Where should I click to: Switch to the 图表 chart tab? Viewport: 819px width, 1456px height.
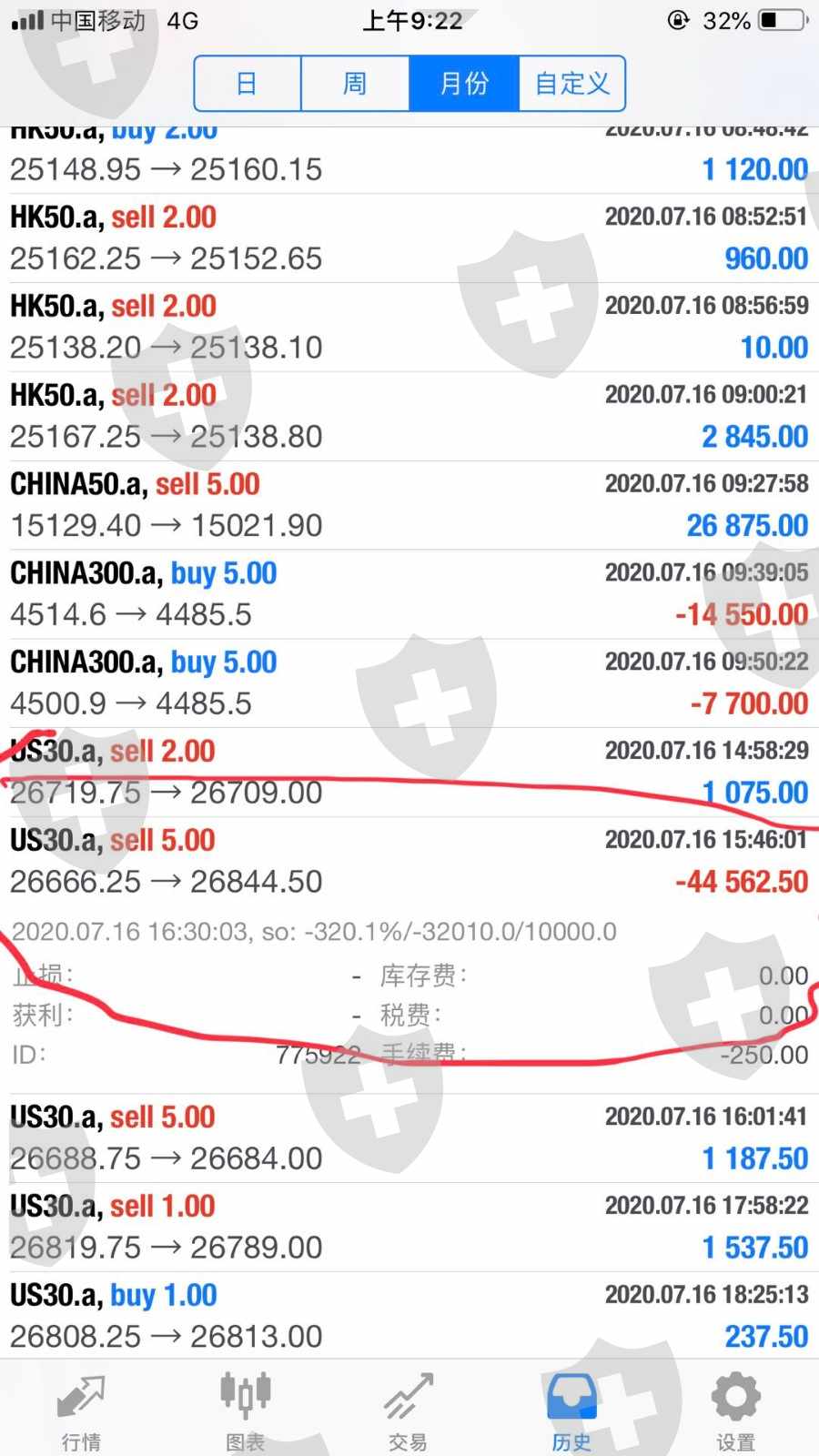click(245, 1410)
